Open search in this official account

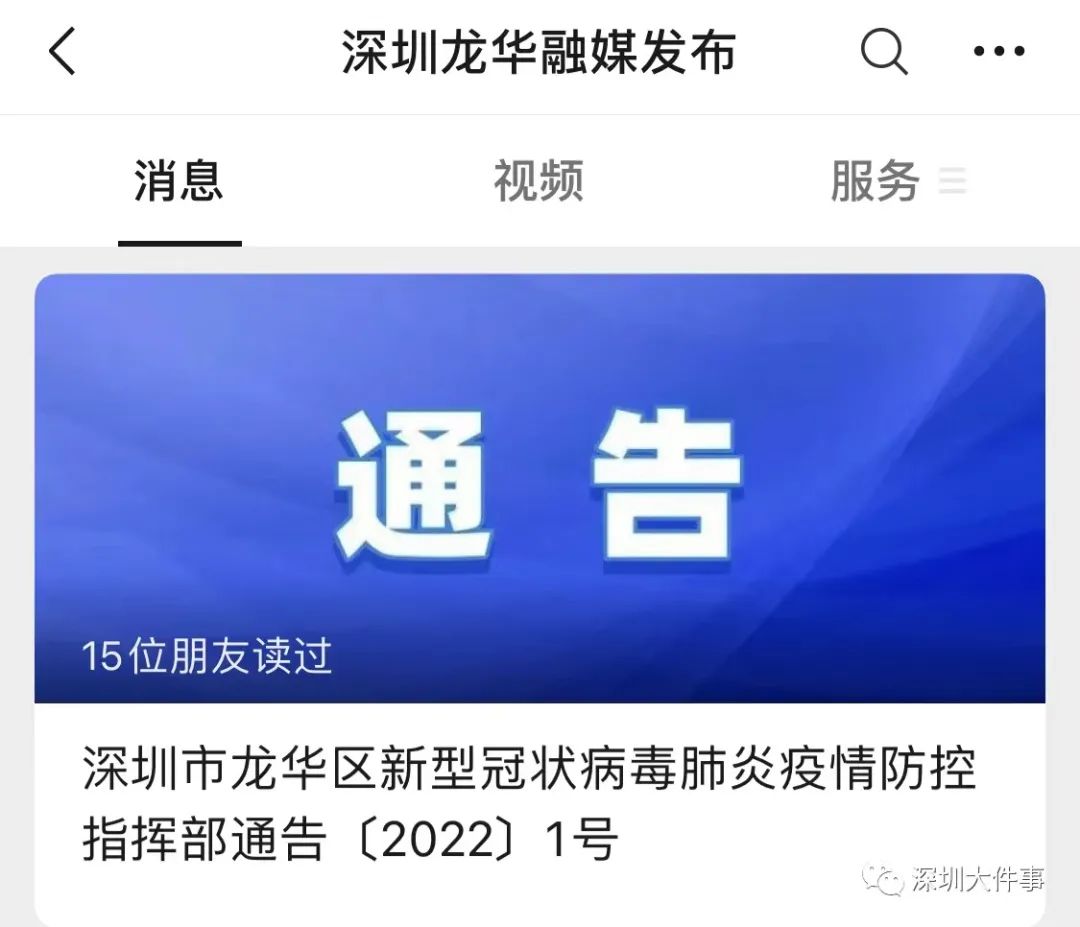click(884, 52)
